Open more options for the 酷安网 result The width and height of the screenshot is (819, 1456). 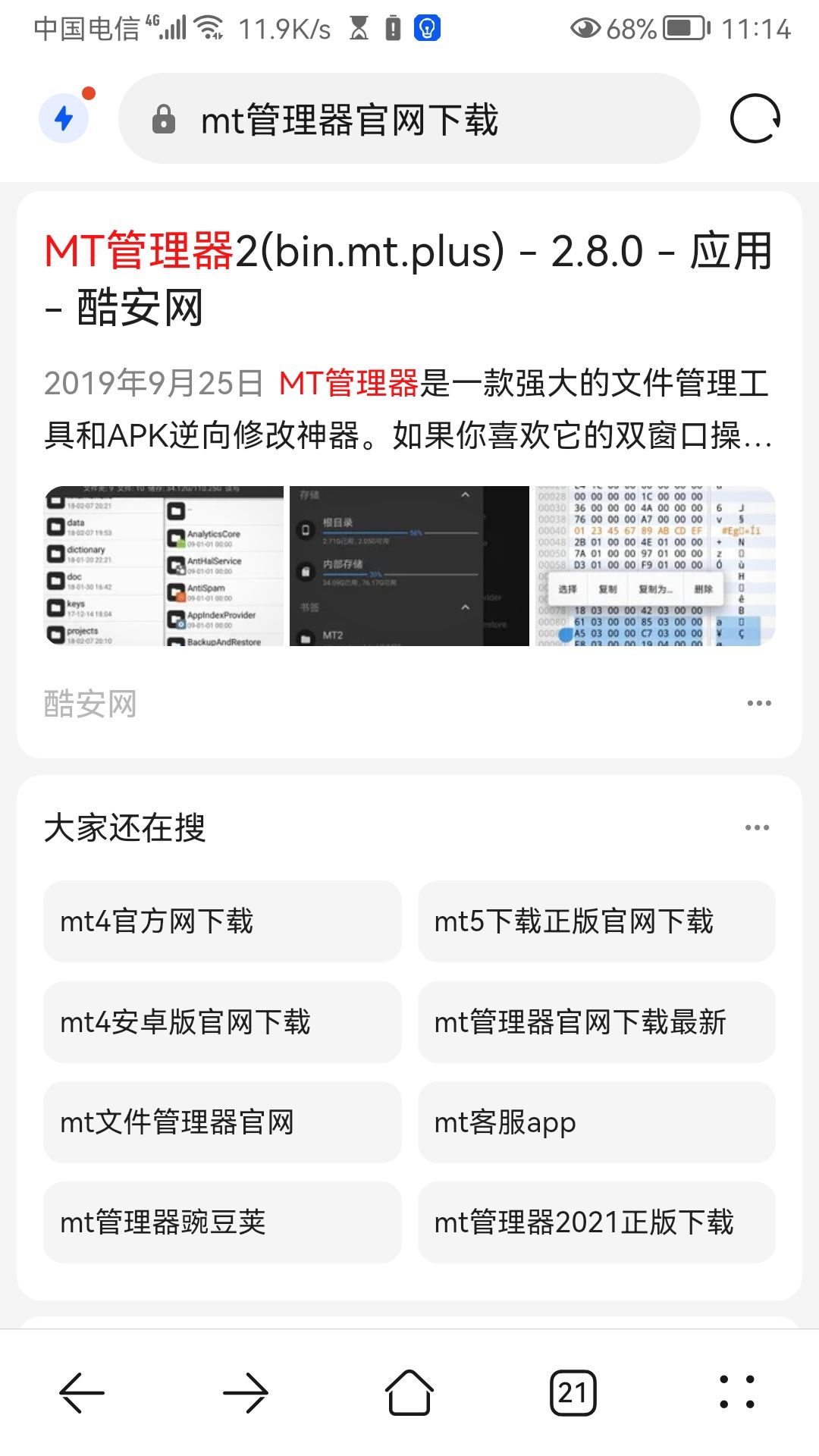tap(758, 704)
